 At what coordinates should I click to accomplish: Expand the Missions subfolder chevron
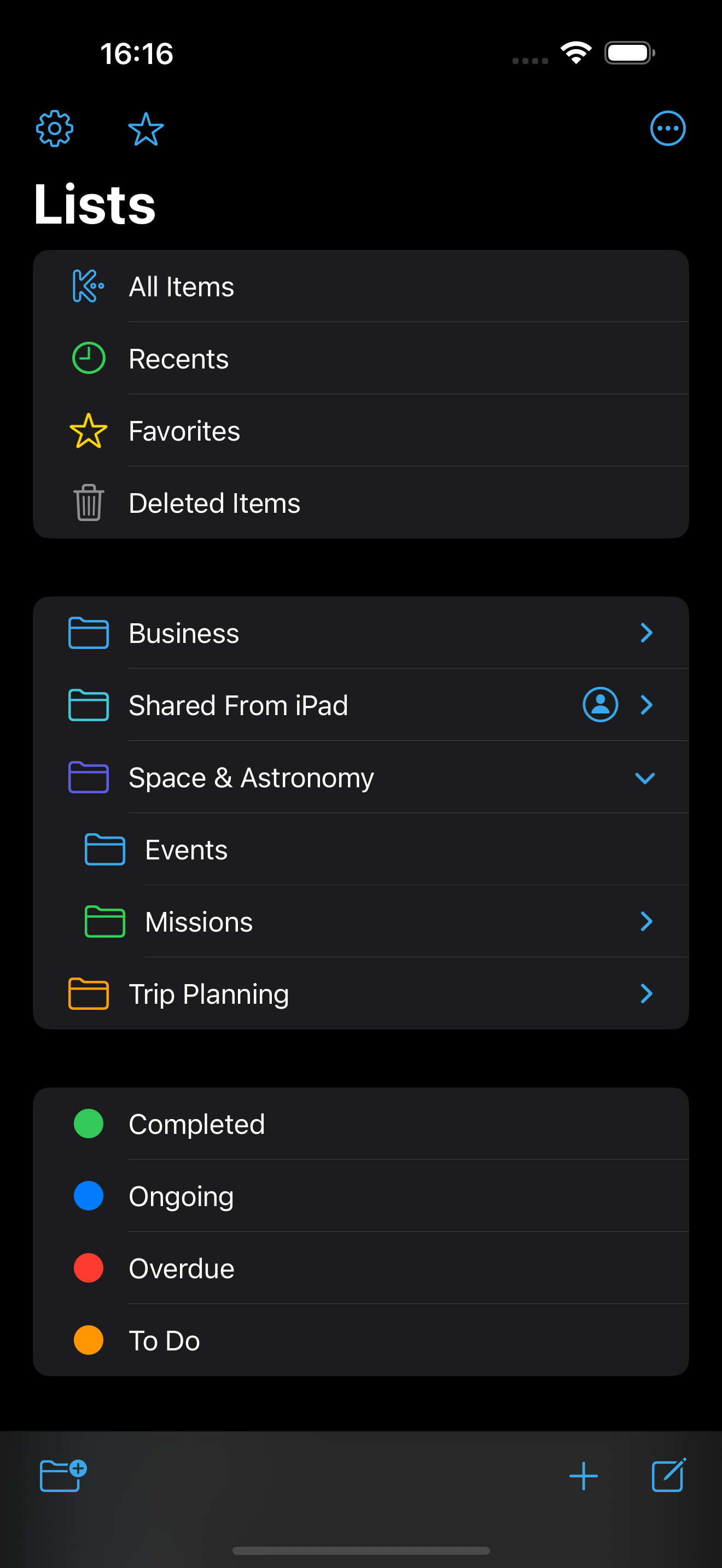pos(647,921)
